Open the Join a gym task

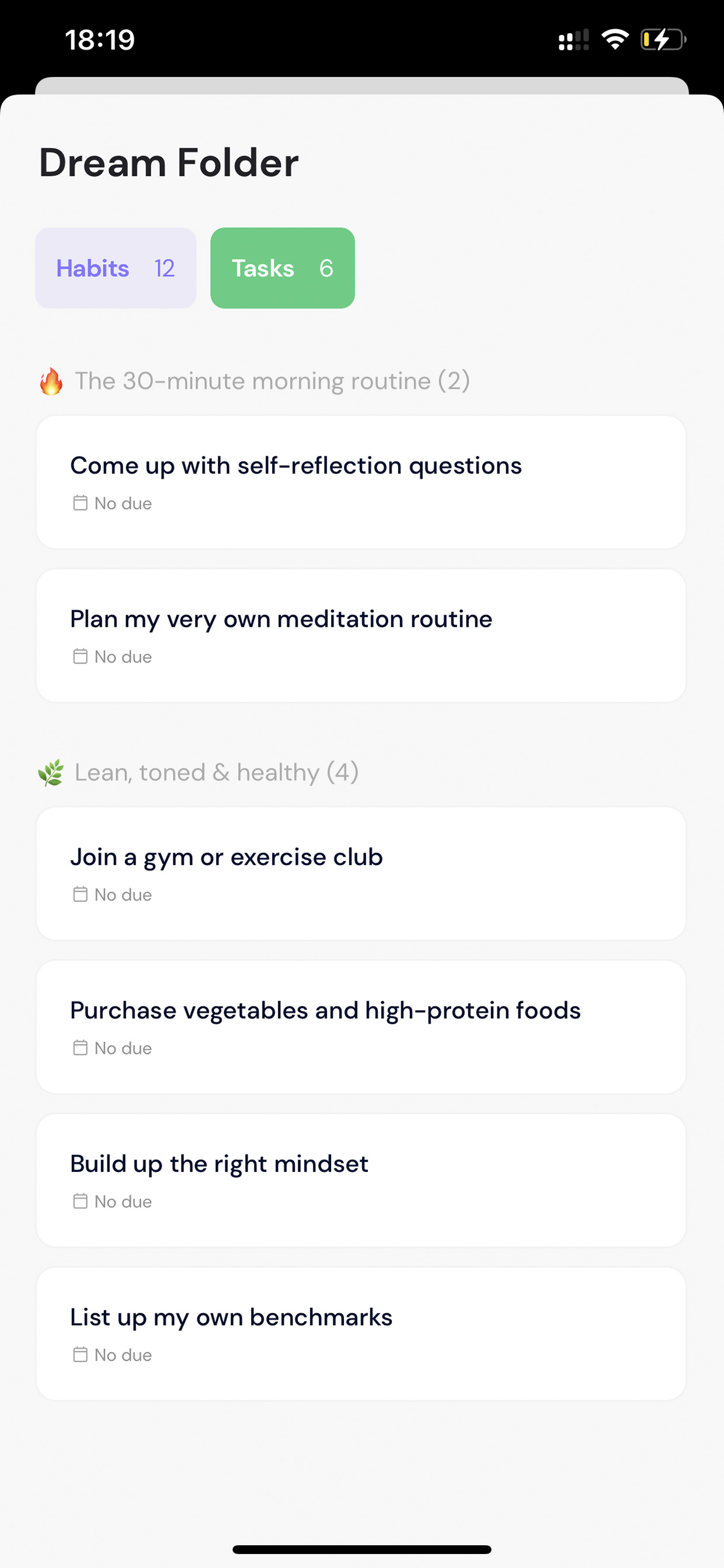coord(361,873)
